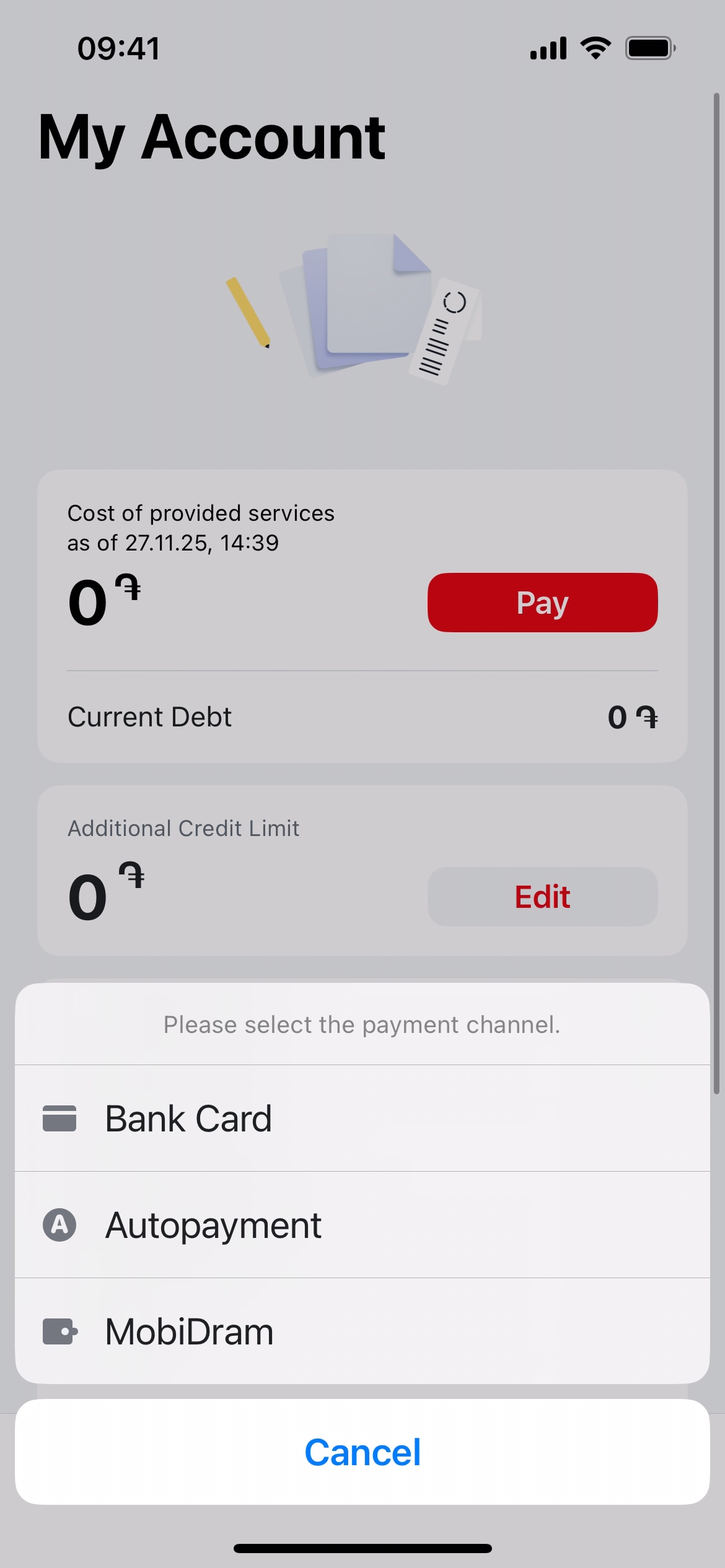Select the Autopayment option

[362, 1225]
